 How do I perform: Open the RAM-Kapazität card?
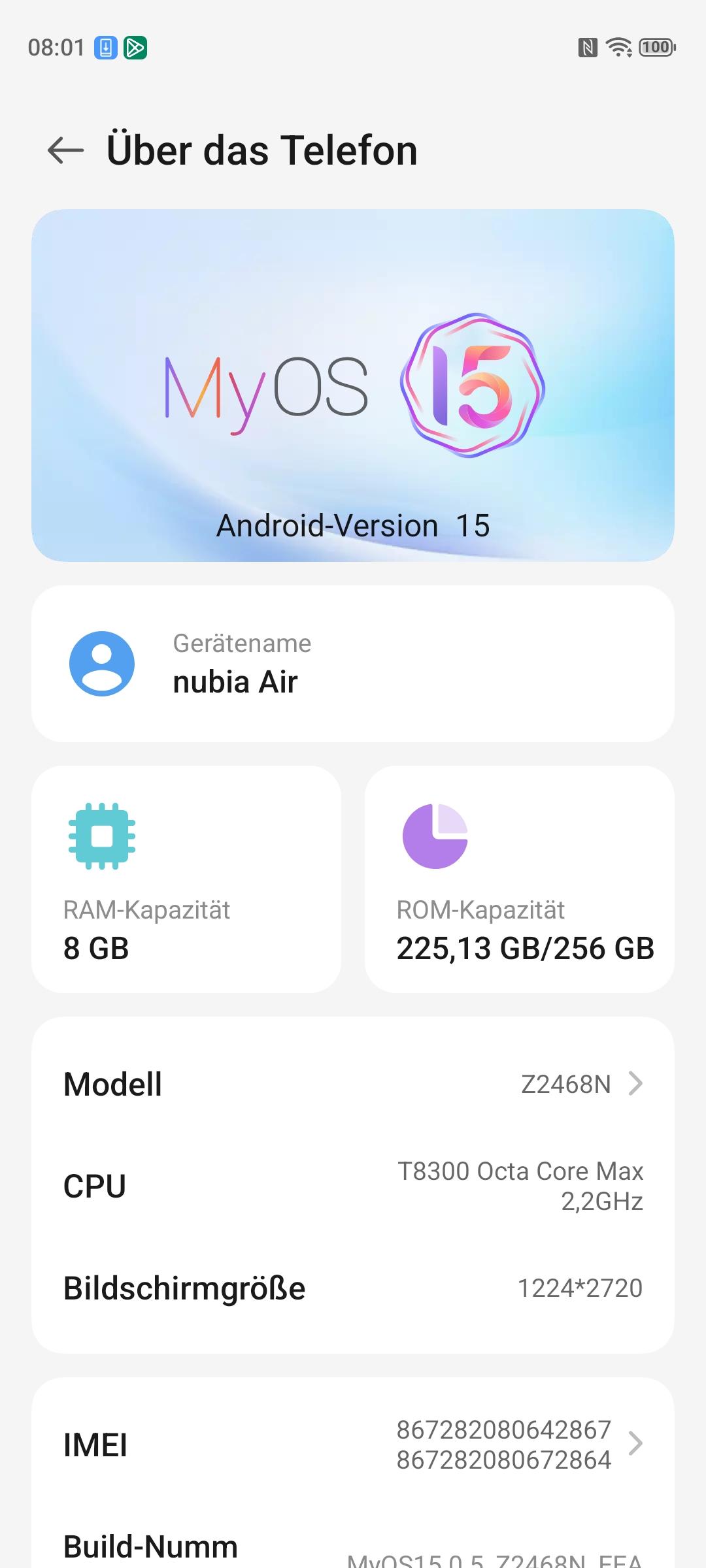[x=186, y=879]
